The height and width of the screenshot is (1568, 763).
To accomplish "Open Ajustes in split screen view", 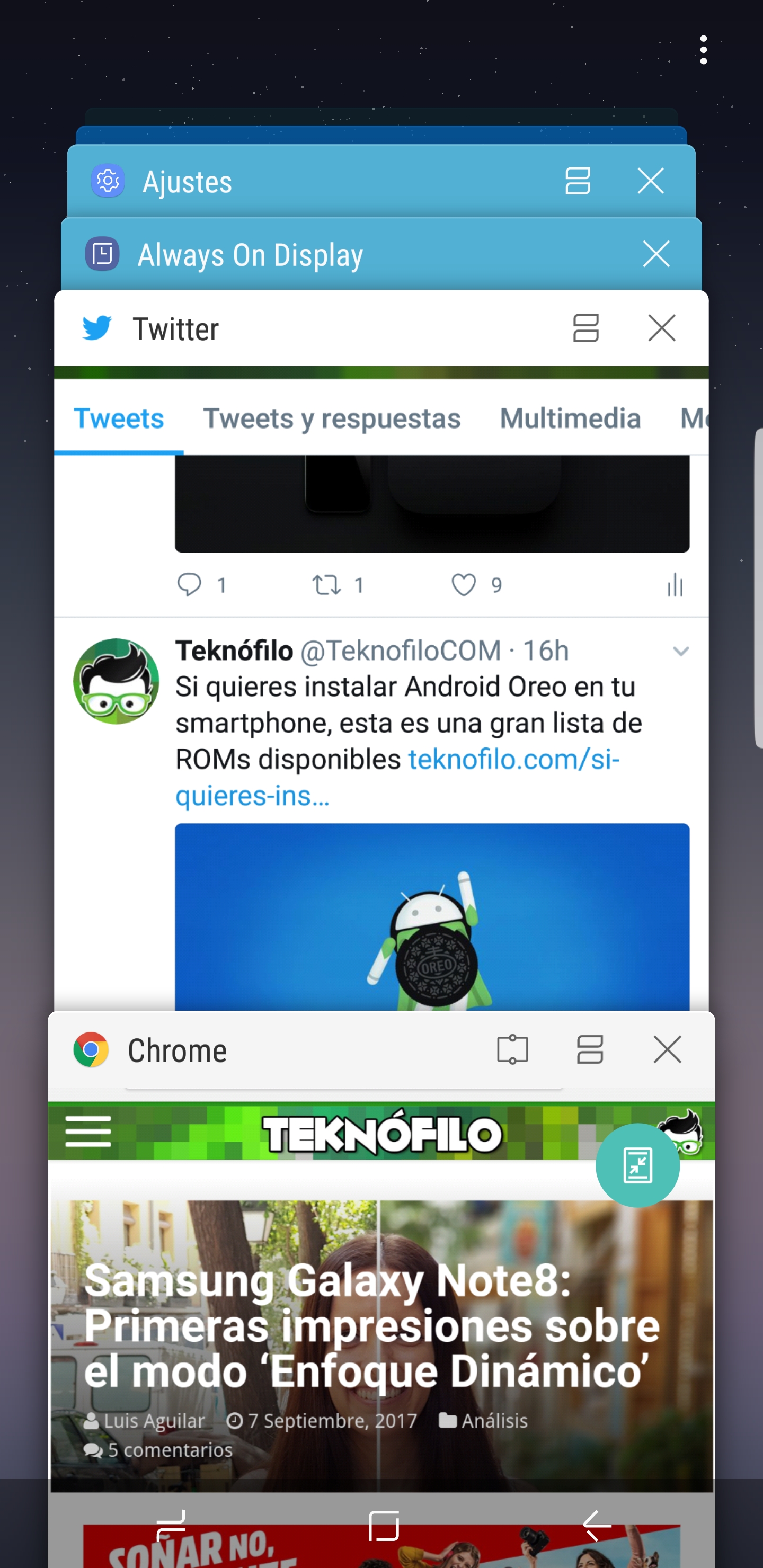I will coord(577,181).
